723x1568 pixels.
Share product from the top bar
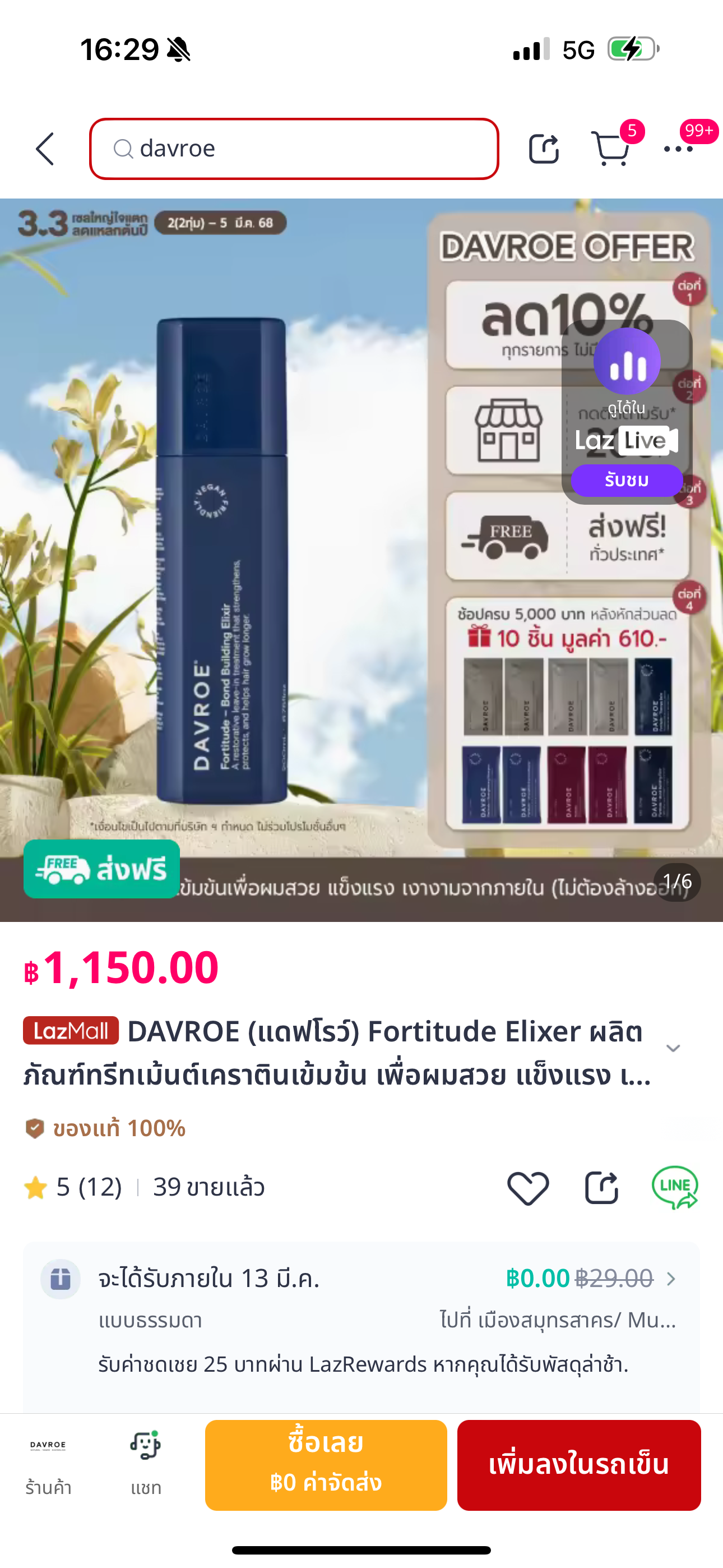[x=544, y=149]
